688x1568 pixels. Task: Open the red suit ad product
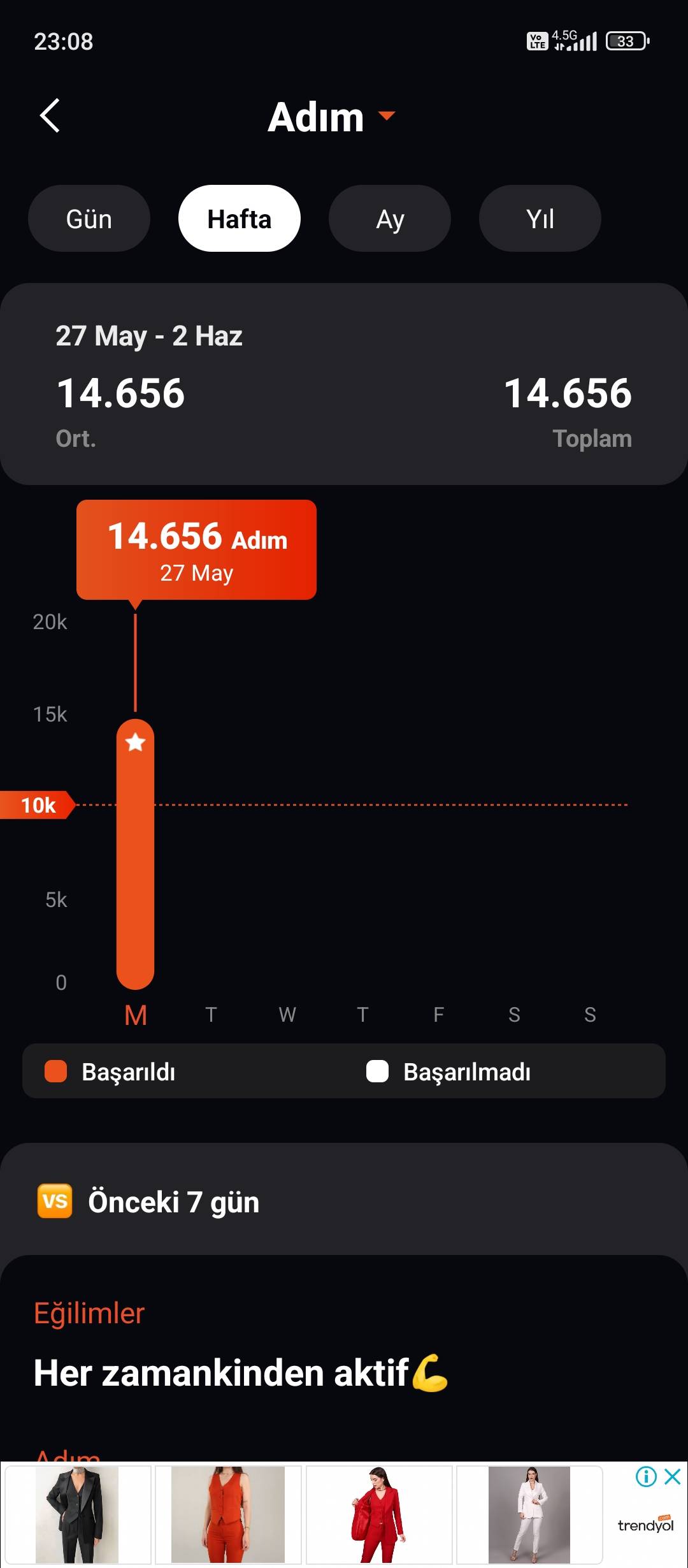[379, 1514]
